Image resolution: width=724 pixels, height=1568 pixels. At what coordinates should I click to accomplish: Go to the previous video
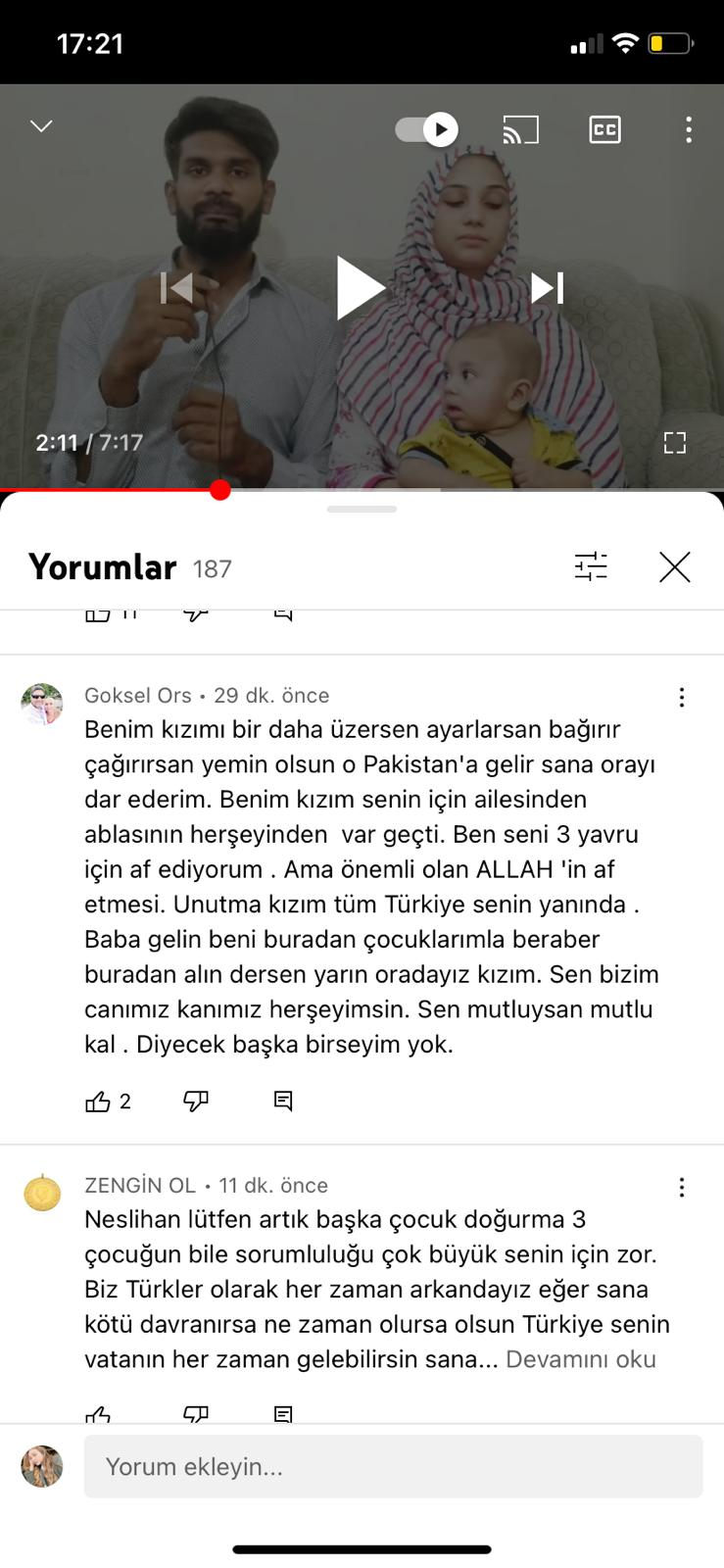(x=176, y=288)
